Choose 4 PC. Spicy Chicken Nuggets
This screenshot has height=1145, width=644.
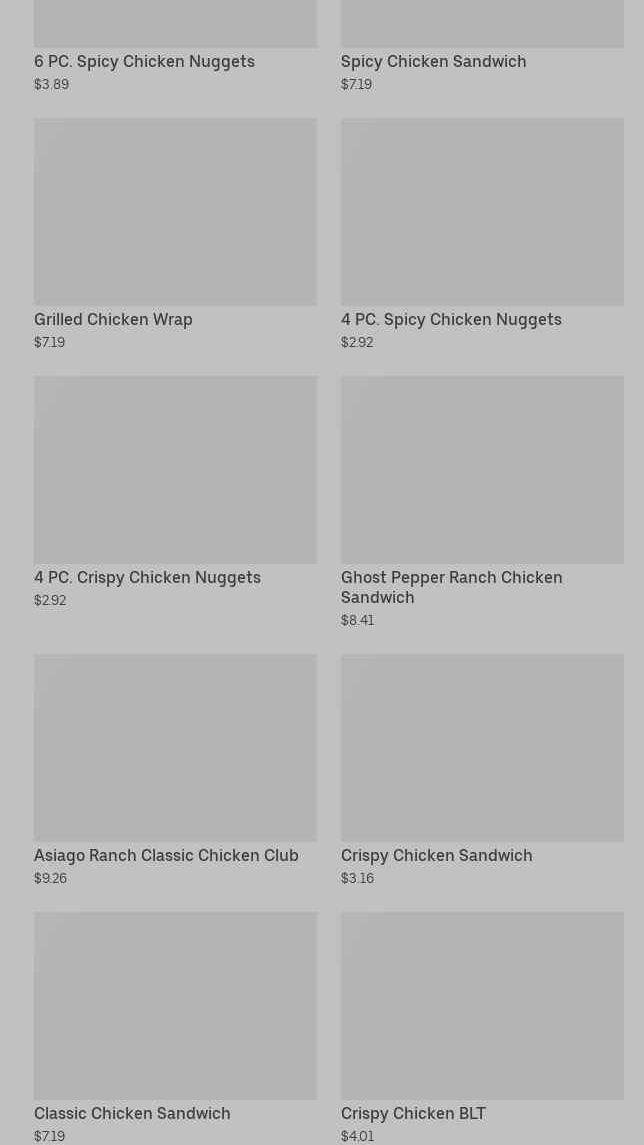[x=482, y=234]
